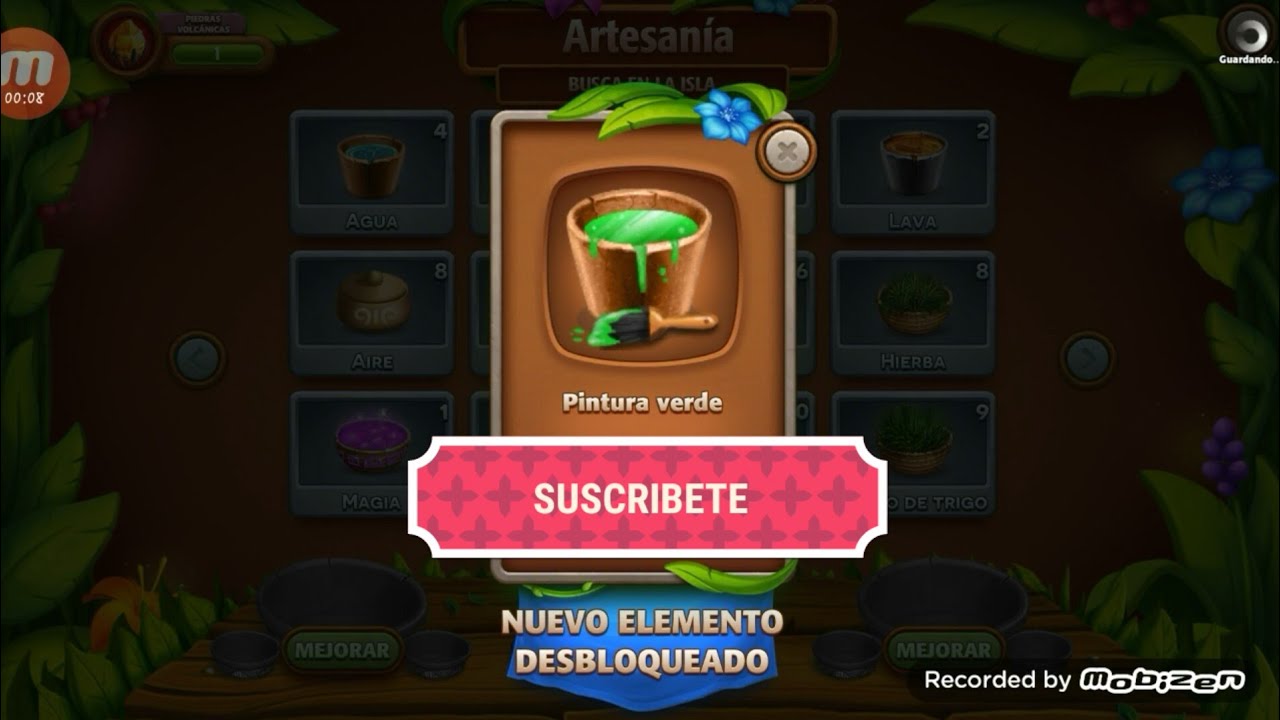This screenshot has height=720, width=1280.
Task: Close the Pintura verde popup
Action: 787,152
